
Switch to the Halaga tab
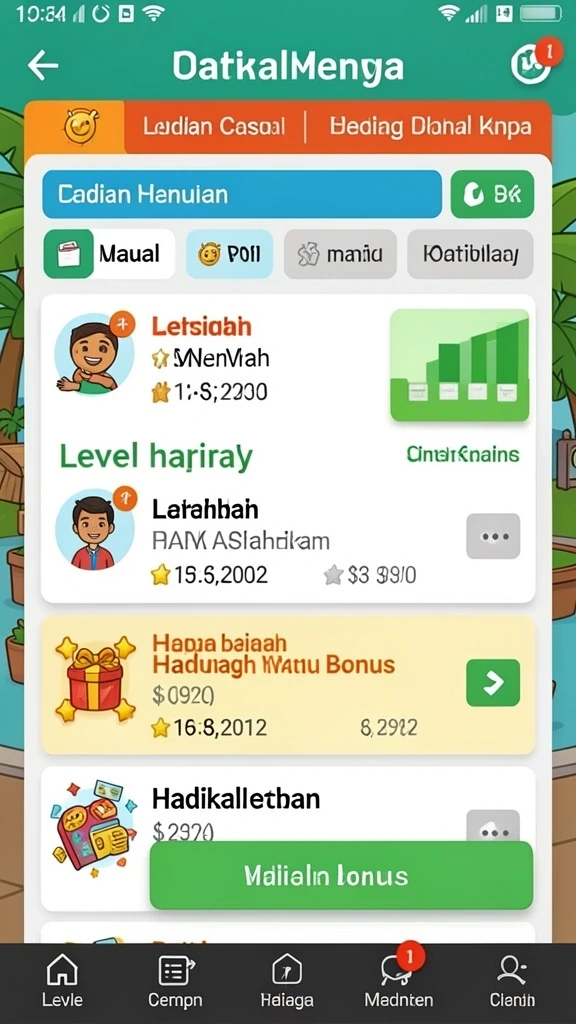(287, 981)
